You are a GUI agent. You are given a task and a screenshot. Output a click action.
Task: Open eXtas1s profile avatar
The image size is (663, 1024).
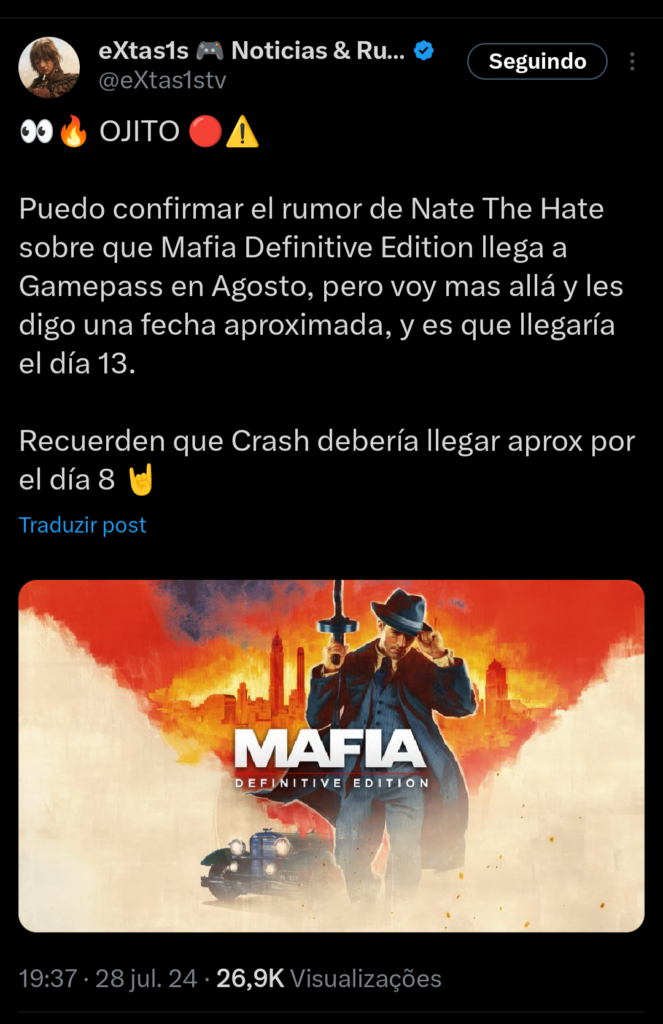click(49, 68)
